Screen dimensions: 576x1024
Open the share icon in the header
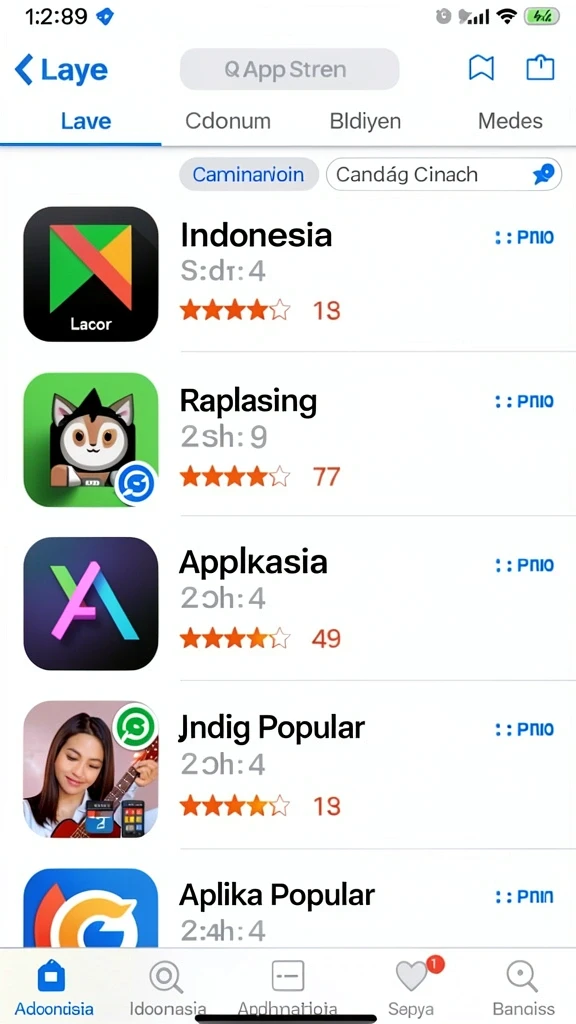[540, 68]
